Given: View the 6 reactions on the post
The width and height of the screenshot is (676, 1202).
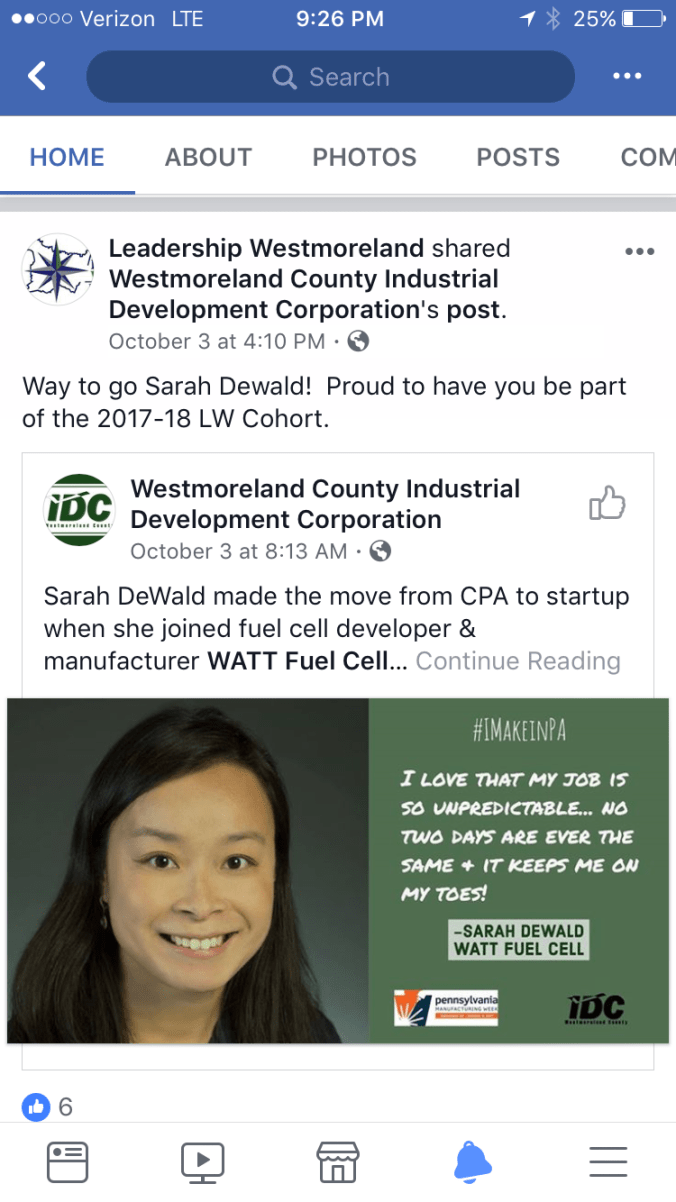Looking at the screenshot, I should [48, 1106].
